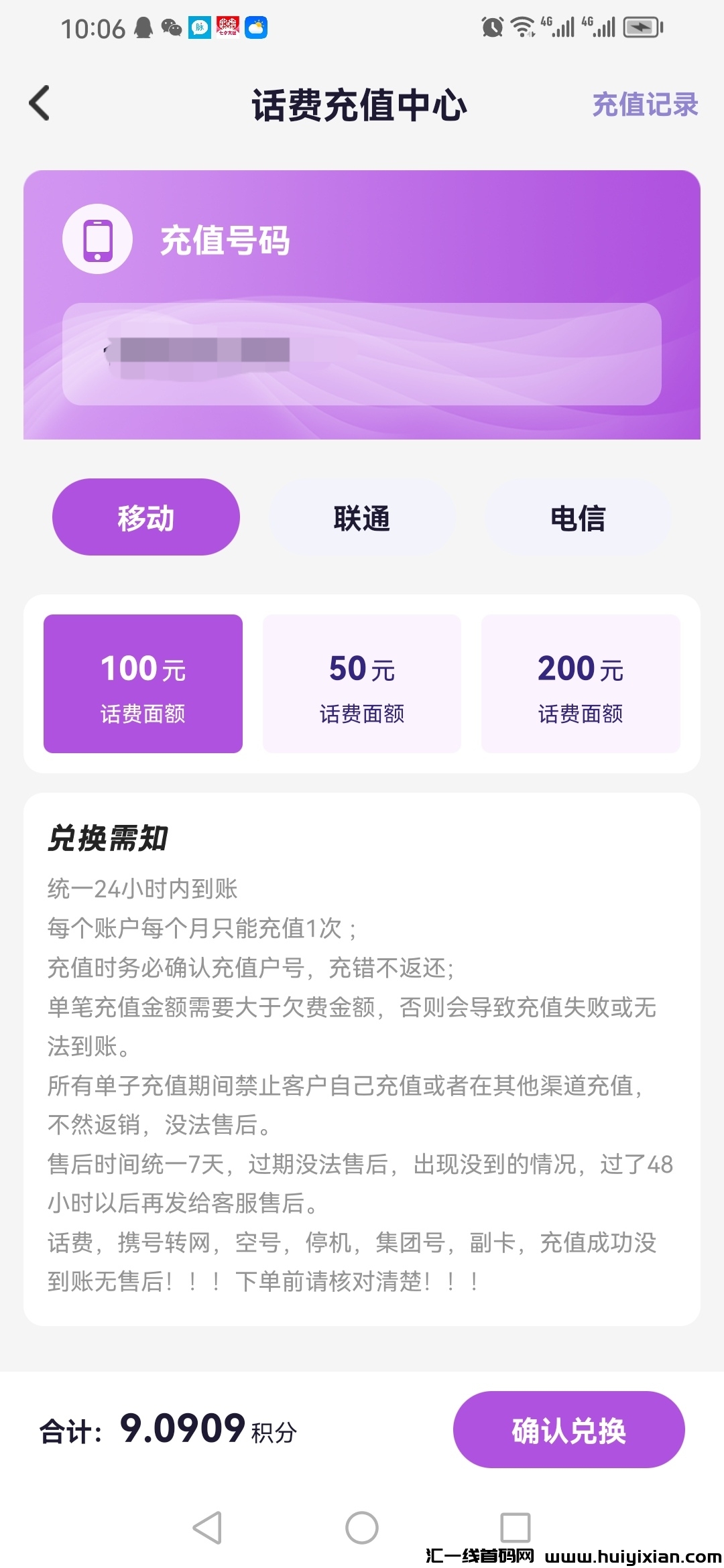Viewport: 724px width, 1568px height.
Task: Tap the WeChat icon in the status bar
Action: (172, 27)
